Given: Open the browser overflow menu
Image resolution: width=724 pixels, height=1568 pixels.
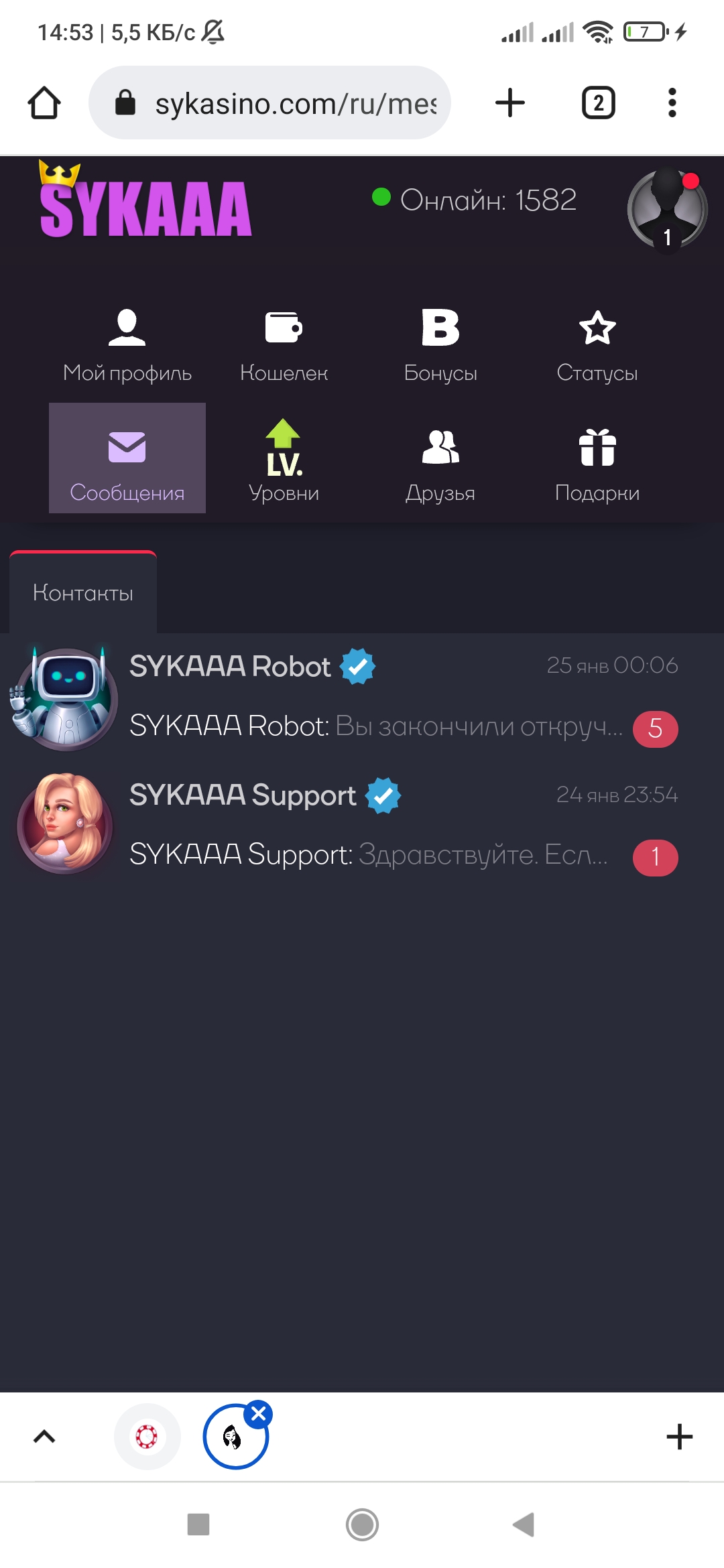Looking at the screenshot, I should point(672,103).
